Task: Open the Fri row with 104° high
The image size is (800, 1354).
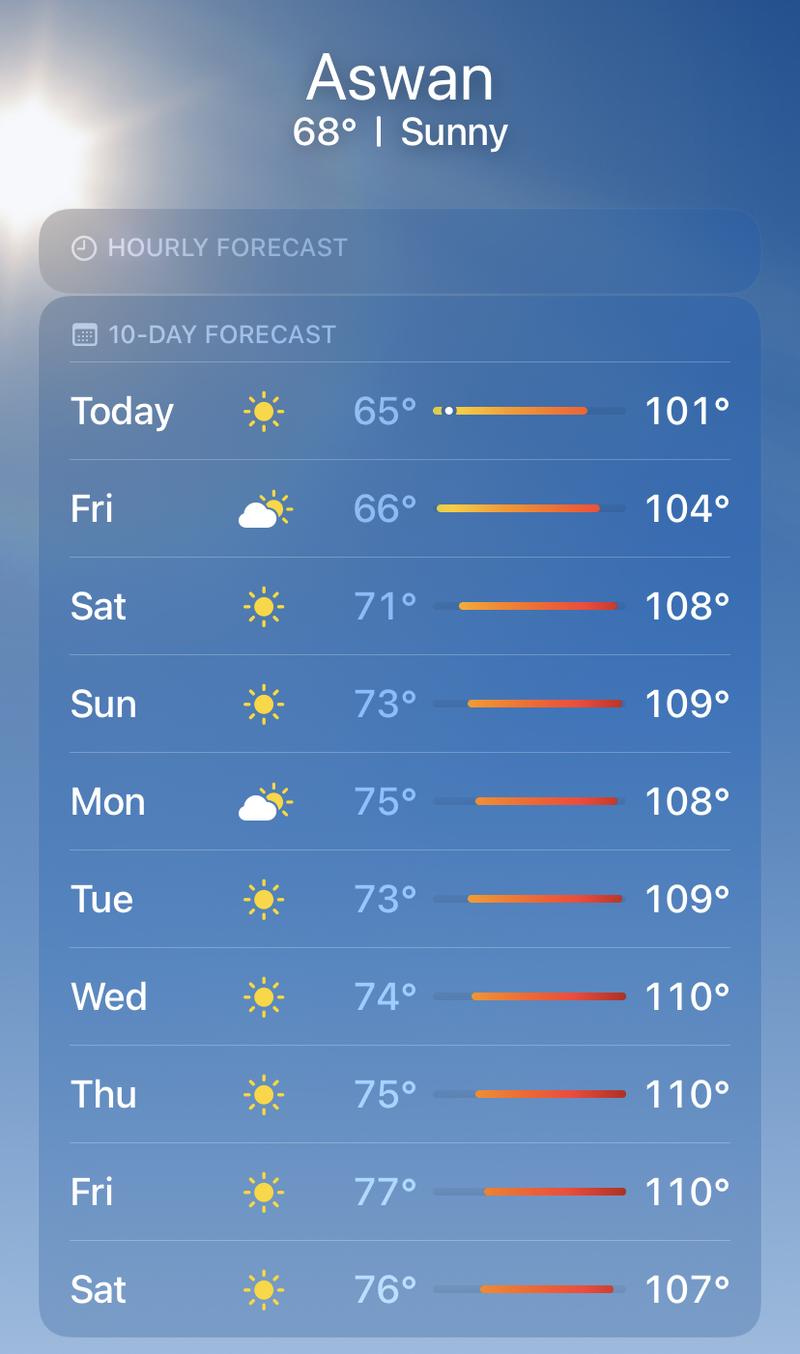Action: pos(399,509)
